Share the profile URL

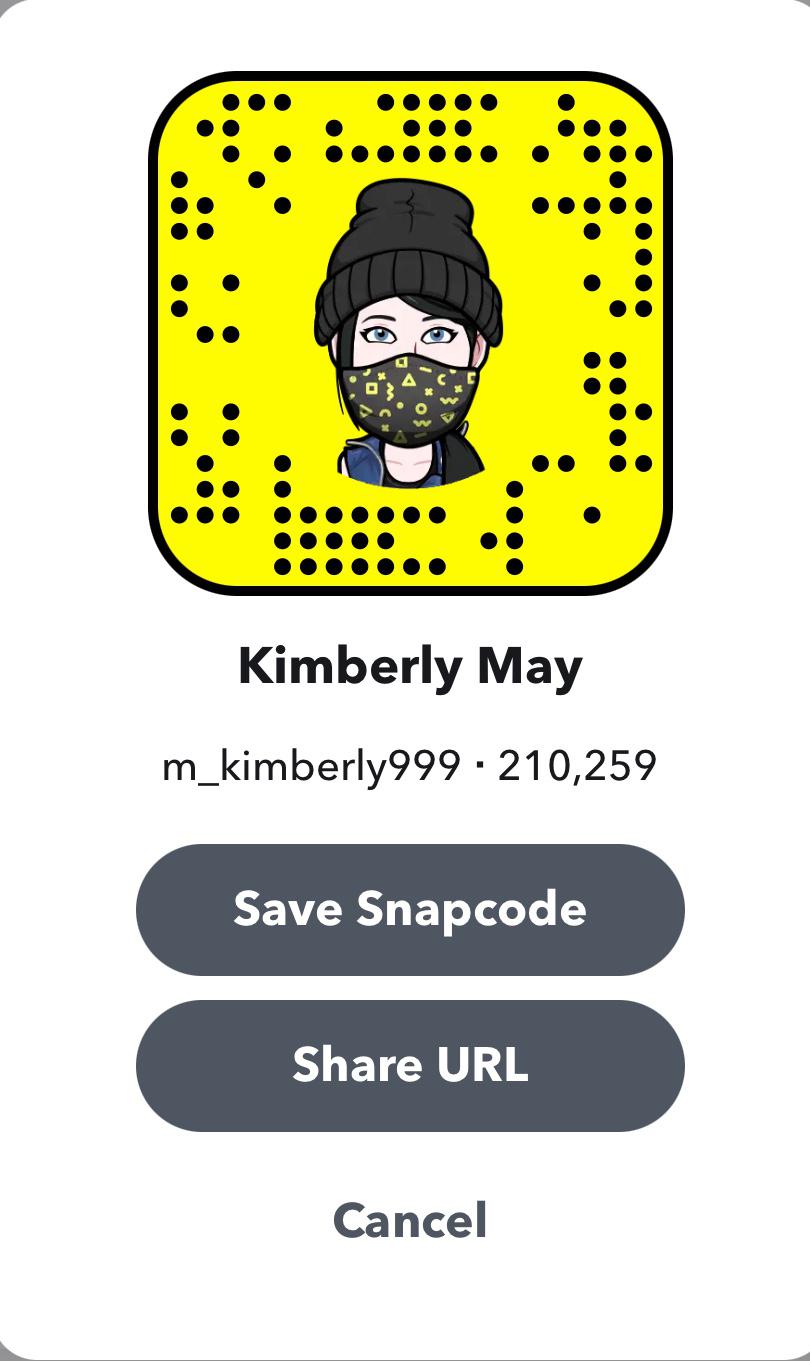click(410, 1065)
